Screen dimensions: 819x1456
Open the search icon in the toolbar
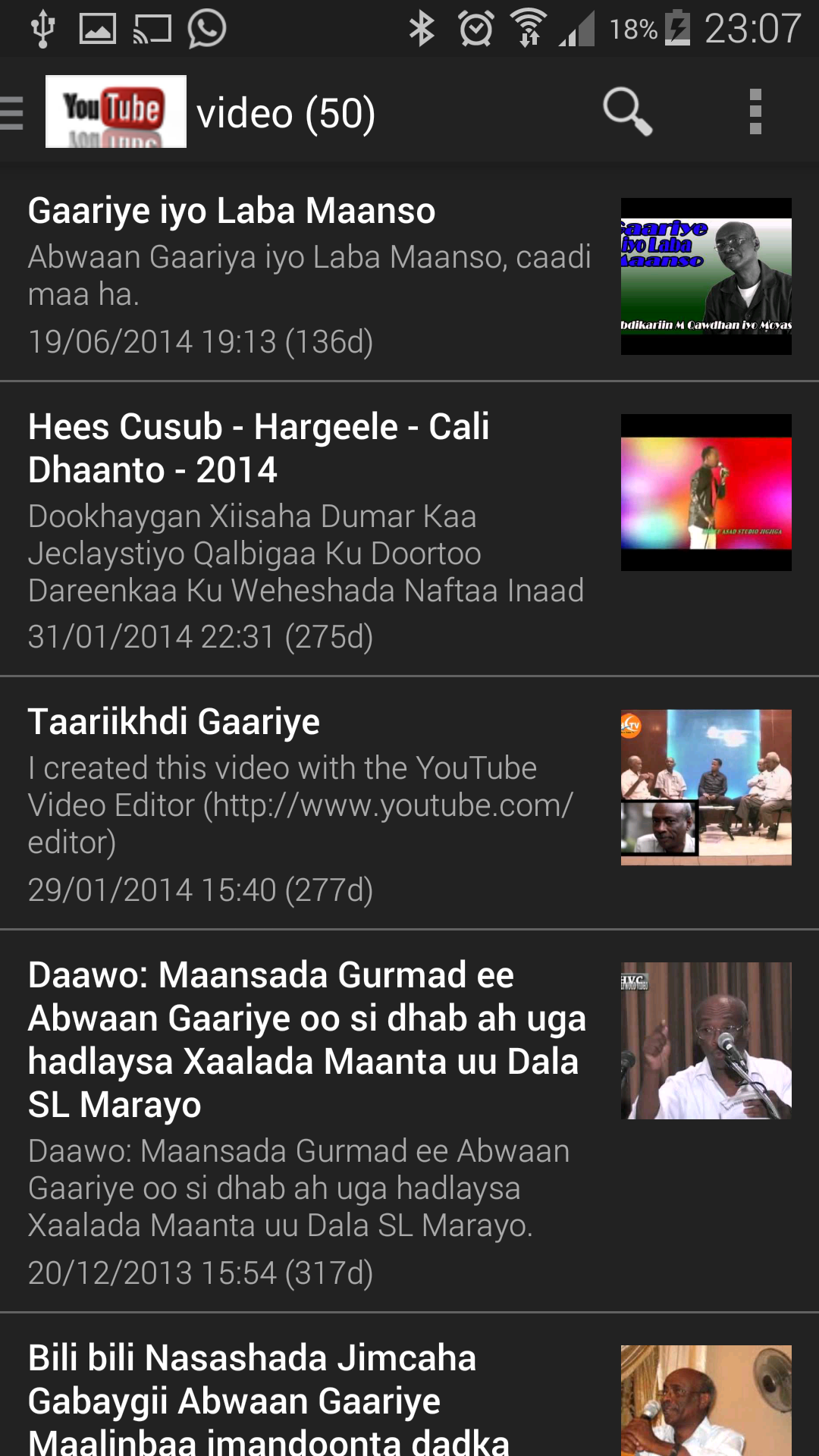(x=626, y=111)
